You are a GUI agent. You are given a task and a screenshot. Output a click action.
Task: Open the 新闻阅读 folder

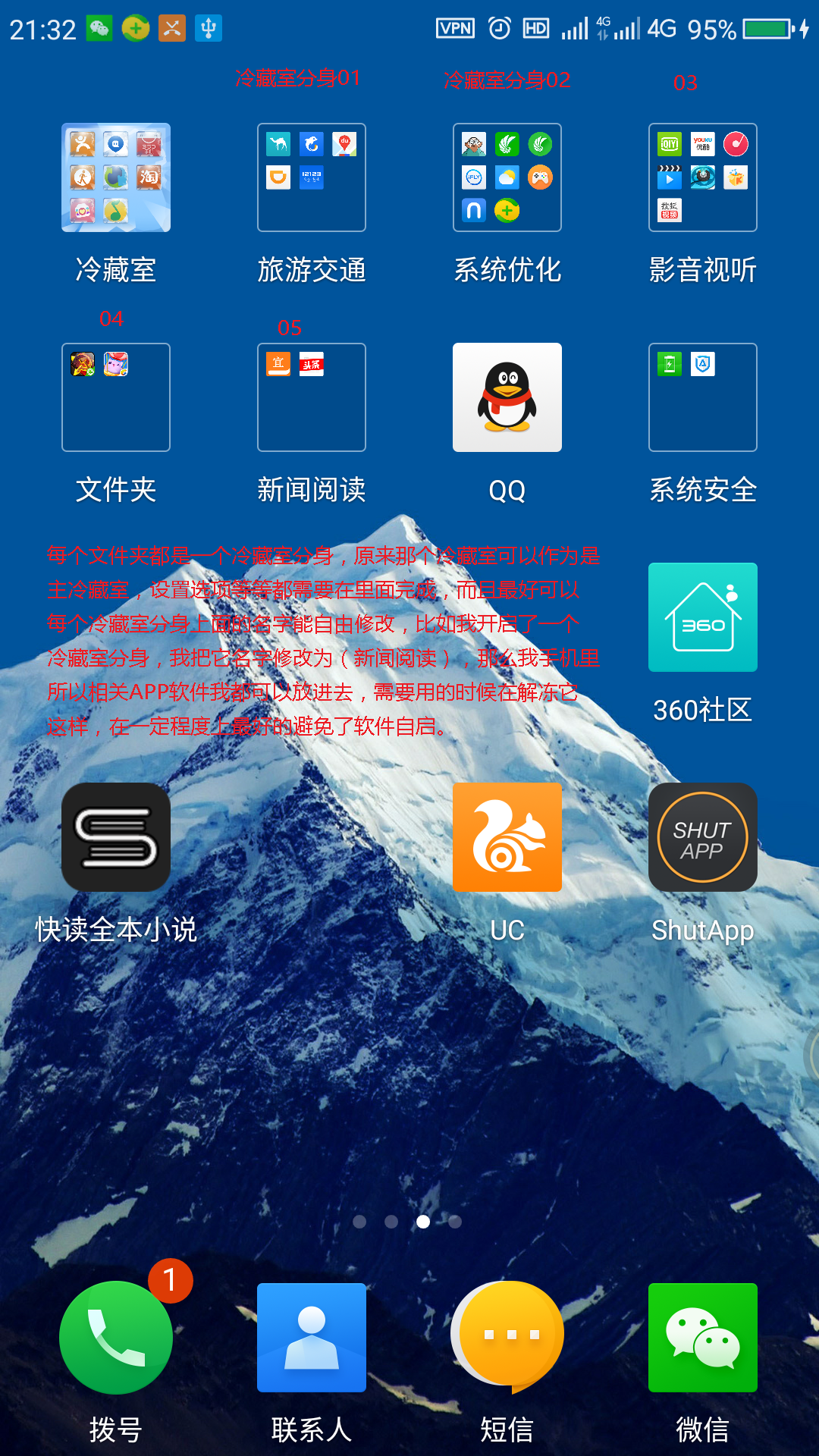tap(312, 397)
